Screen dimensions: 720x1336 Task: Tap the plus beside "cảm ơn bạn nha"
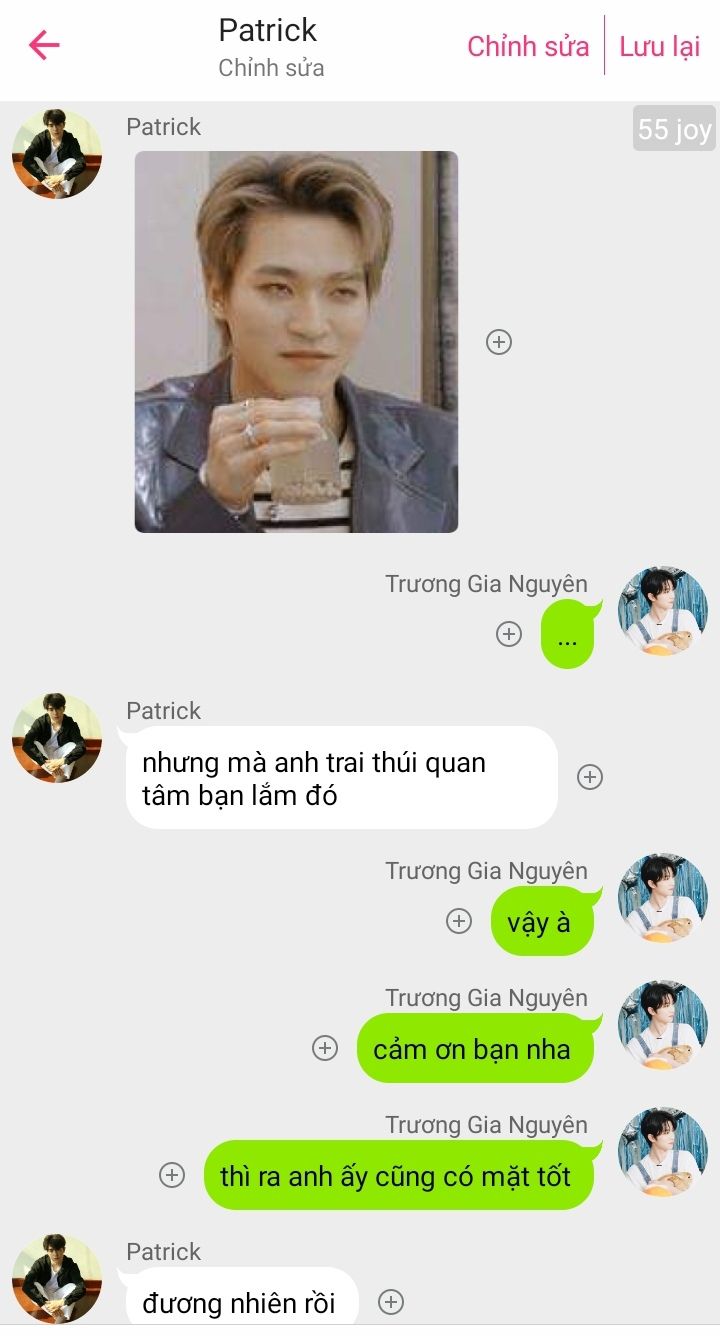coord(325,1048)
